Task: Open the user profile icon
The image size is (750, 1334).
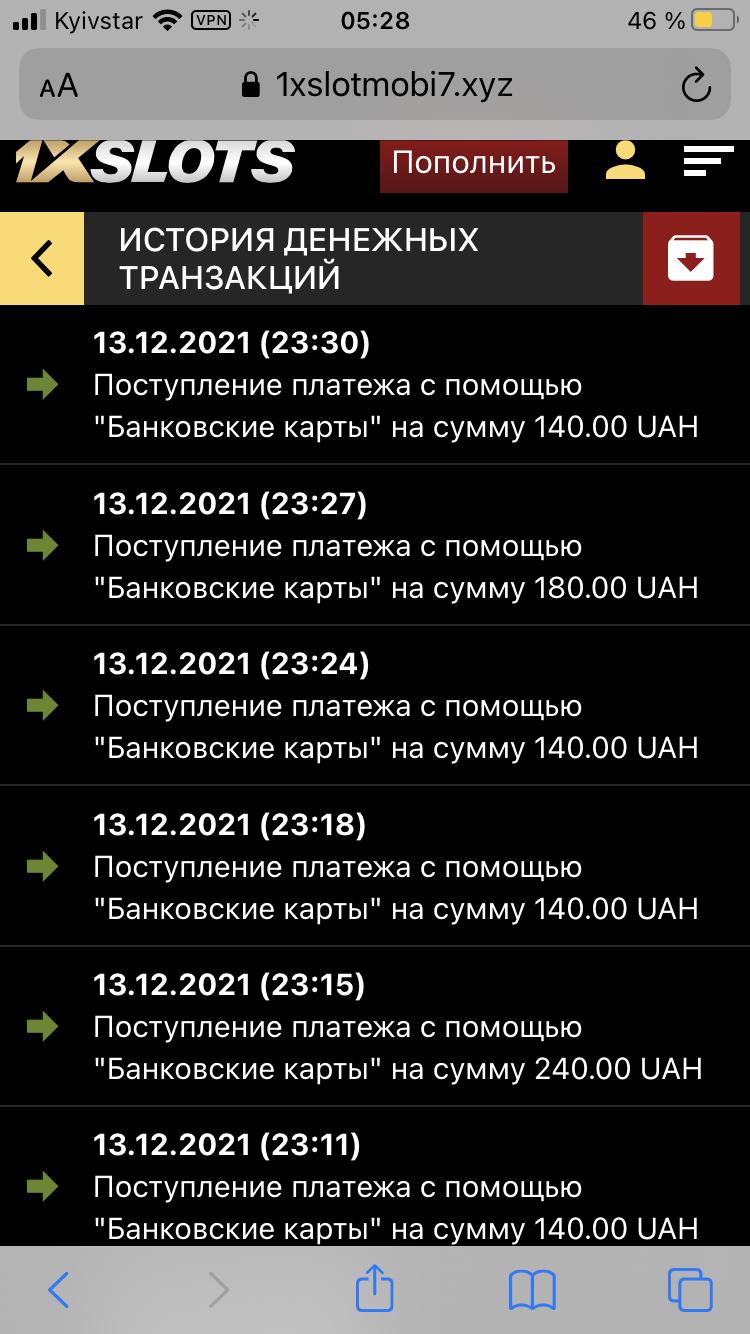Action: click(x=626, y=161)
